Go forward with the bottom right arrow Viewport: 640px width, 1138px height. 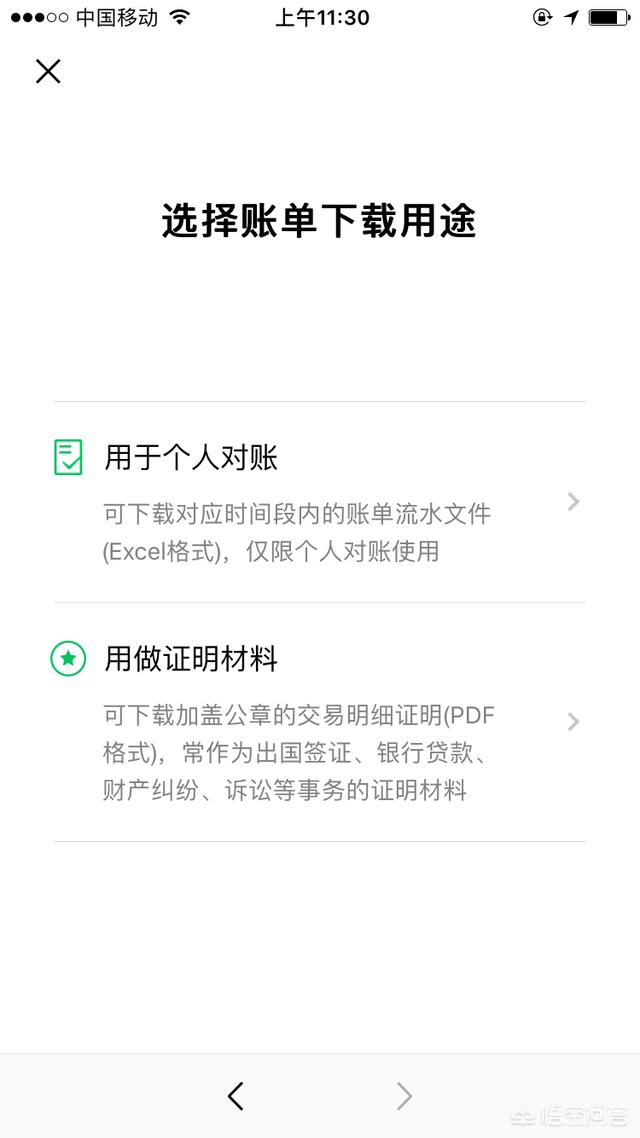point(404,1097)
